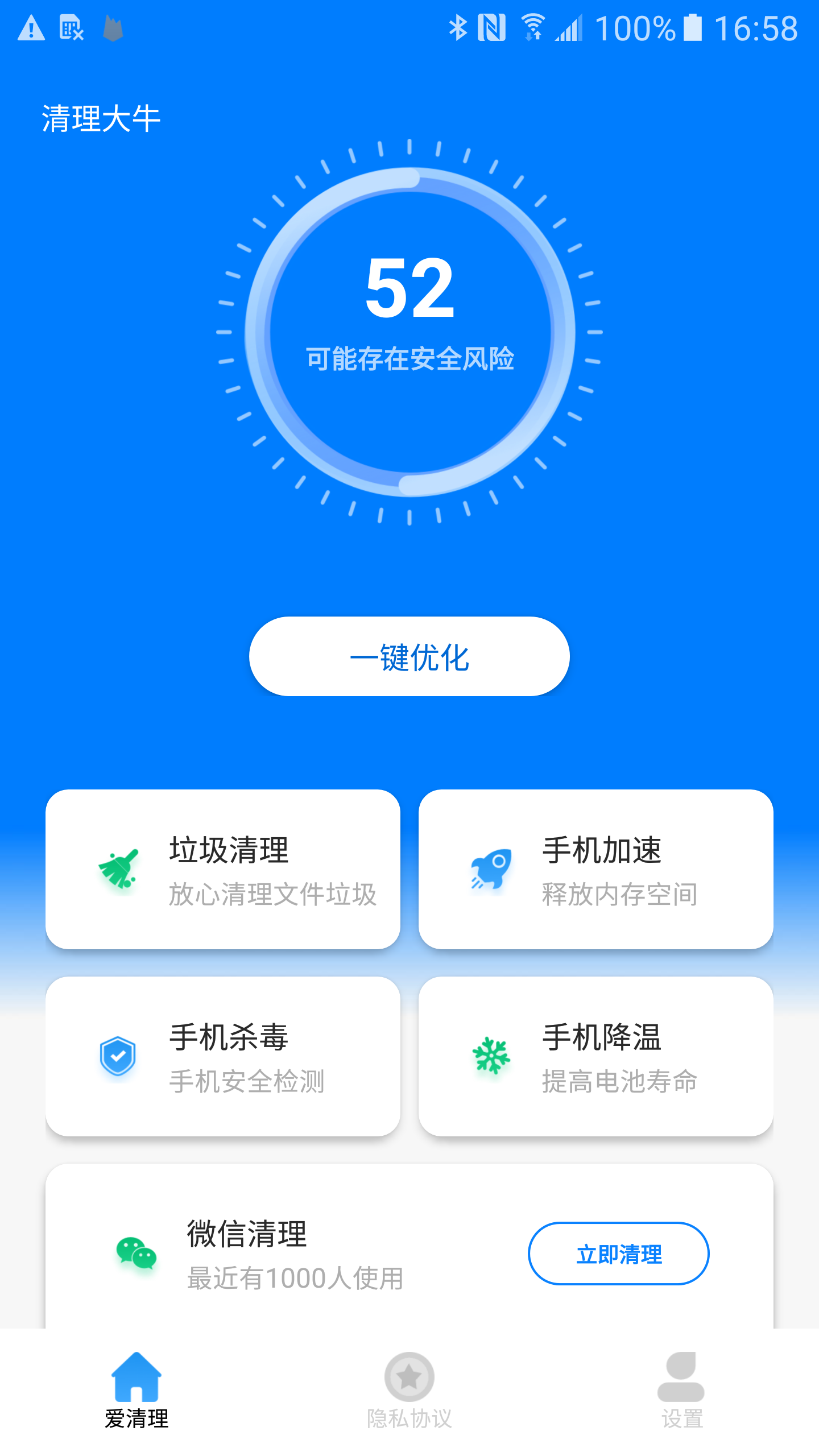The height and width of the screenshot is (1456, 819).
Task: Open the 手机降温 card
Action: (x=596, y=1055)
